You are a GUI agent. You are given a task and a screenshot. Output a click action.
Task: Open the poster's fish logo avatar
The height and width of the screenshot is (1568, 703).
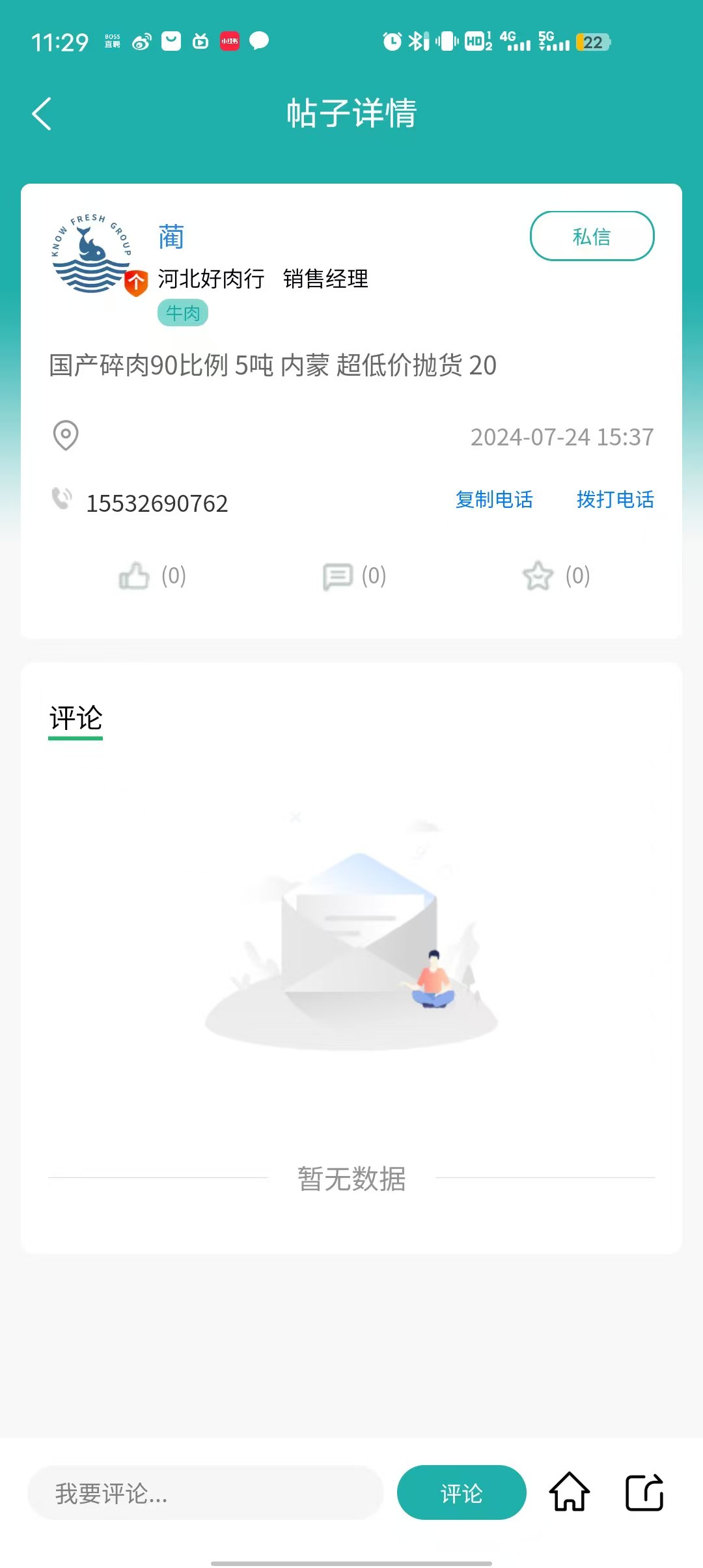point(92,255)
